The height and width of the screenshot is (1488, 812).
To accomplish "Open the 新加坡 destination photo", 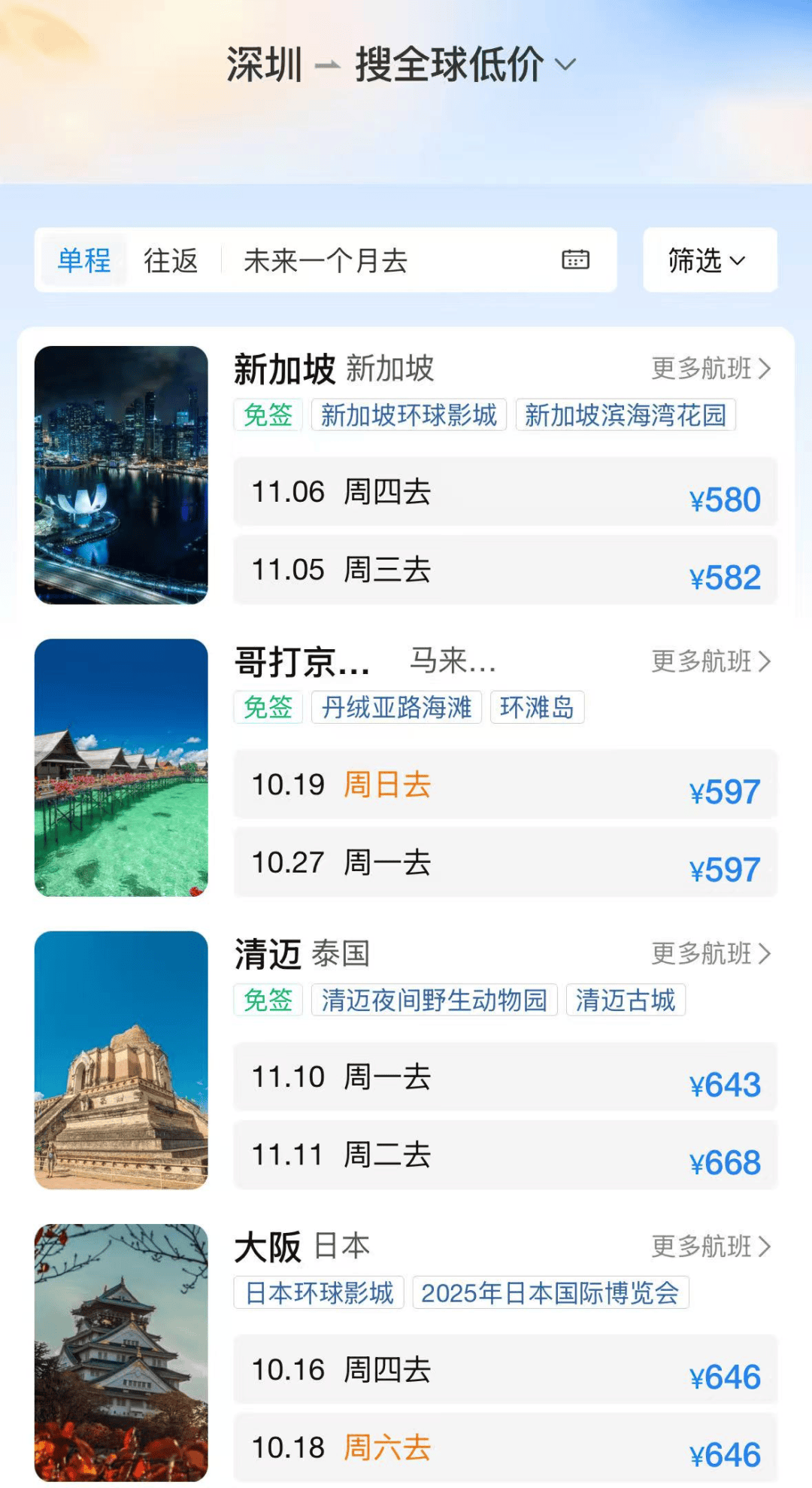I will point(121,475).
